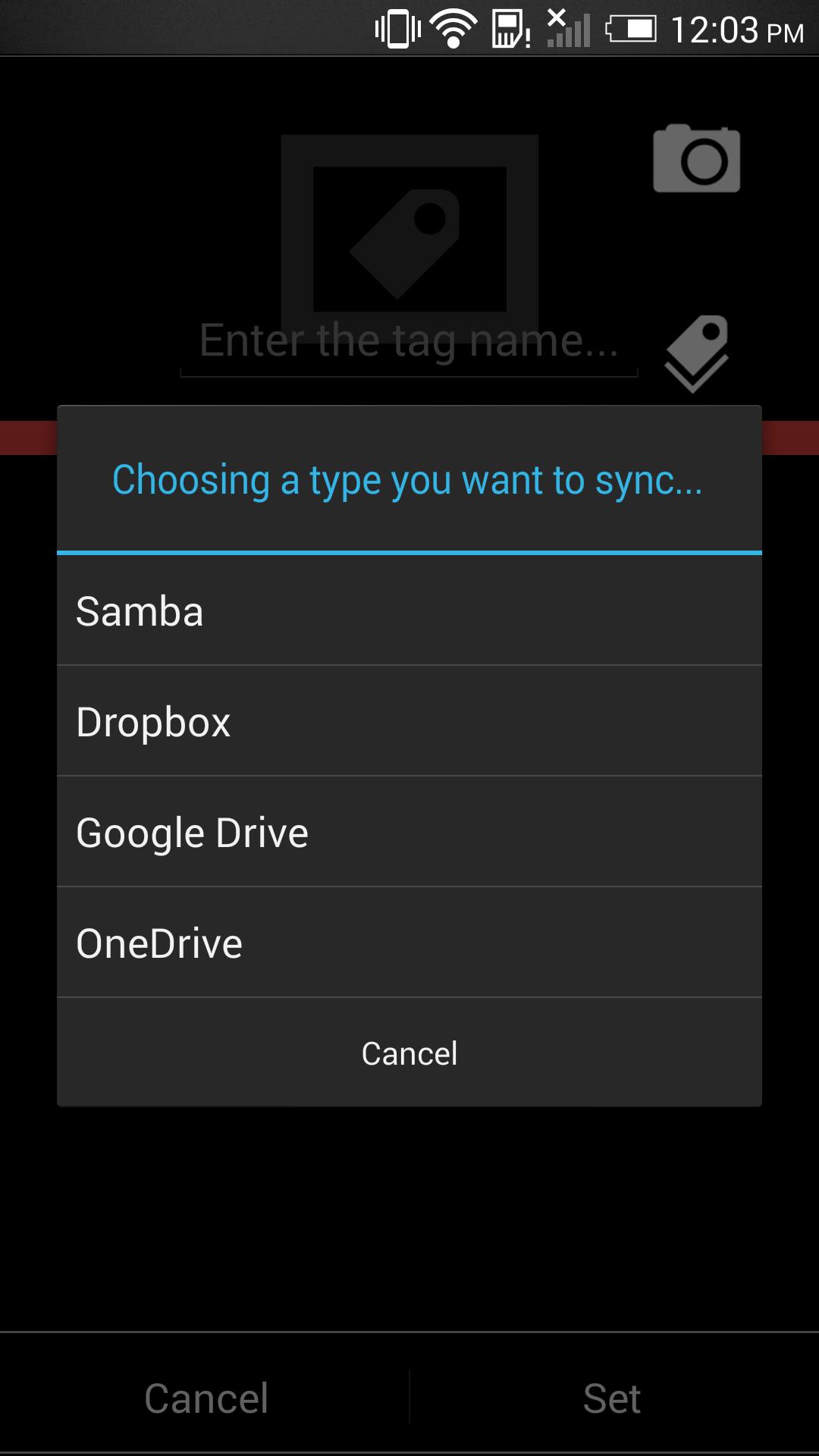Screen dimensions: 819x1456
Task: Select Samba sync type
Action: (x=409, y=610)
